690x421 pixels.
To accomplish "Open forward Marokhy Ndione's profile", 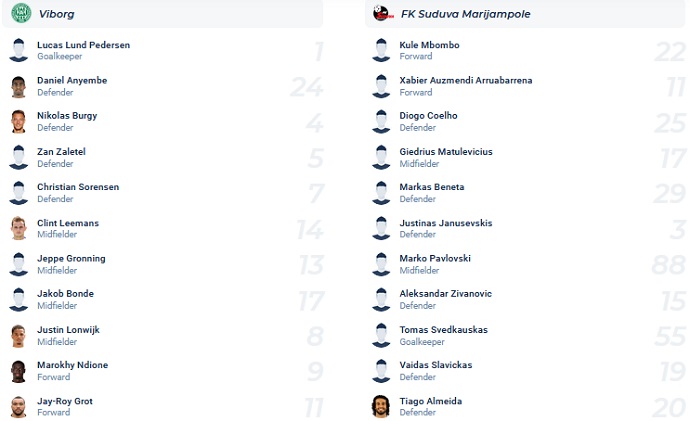I will [72, 365].
